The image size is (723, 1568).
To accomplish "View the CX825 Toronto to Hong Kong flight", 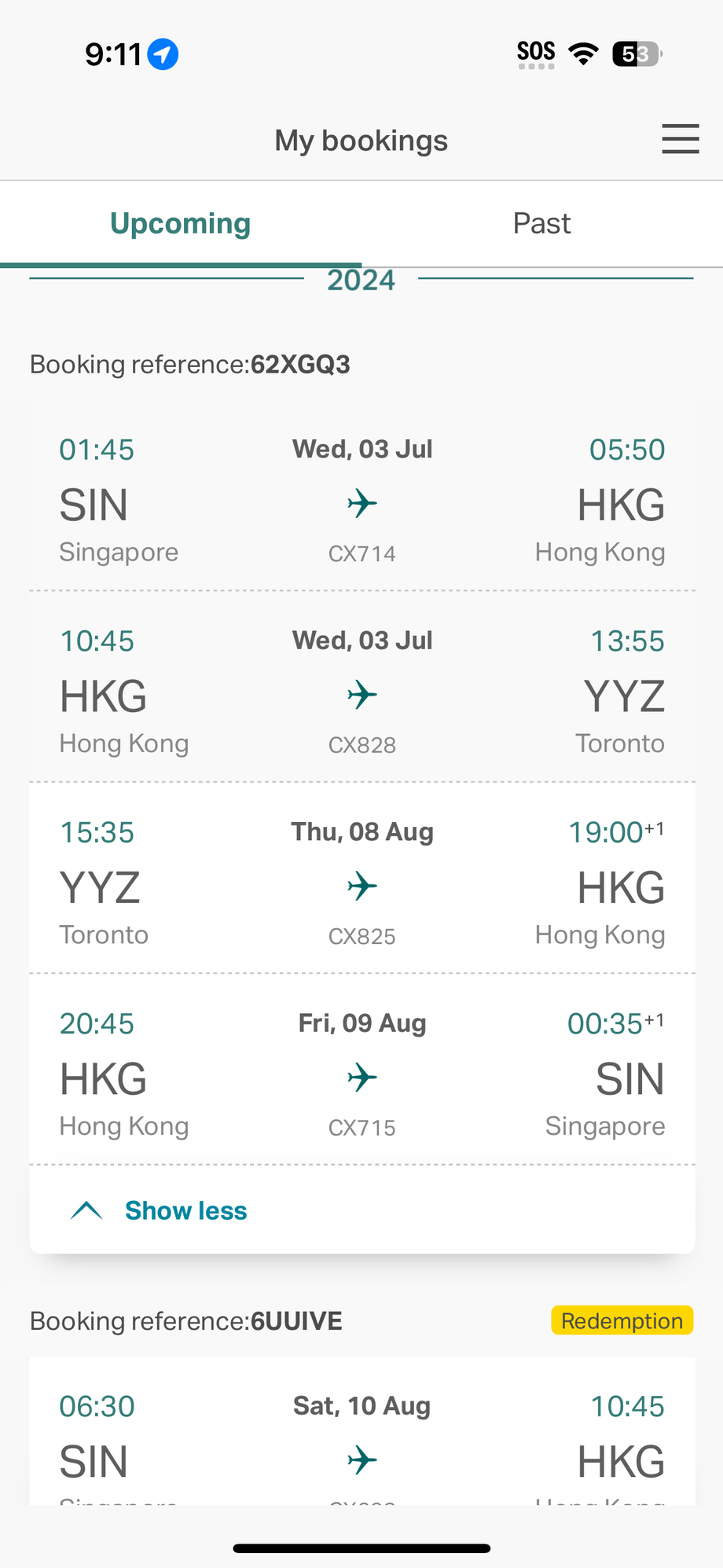I will pyautogui.click(x=362, y=878).
